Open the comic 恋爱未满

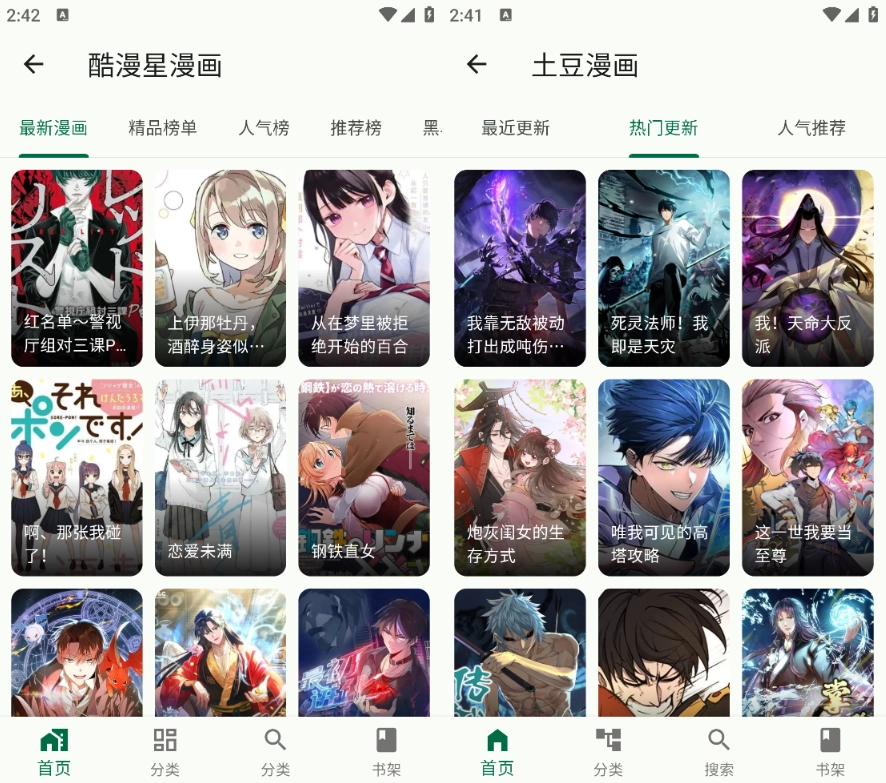tap(220, 477)
